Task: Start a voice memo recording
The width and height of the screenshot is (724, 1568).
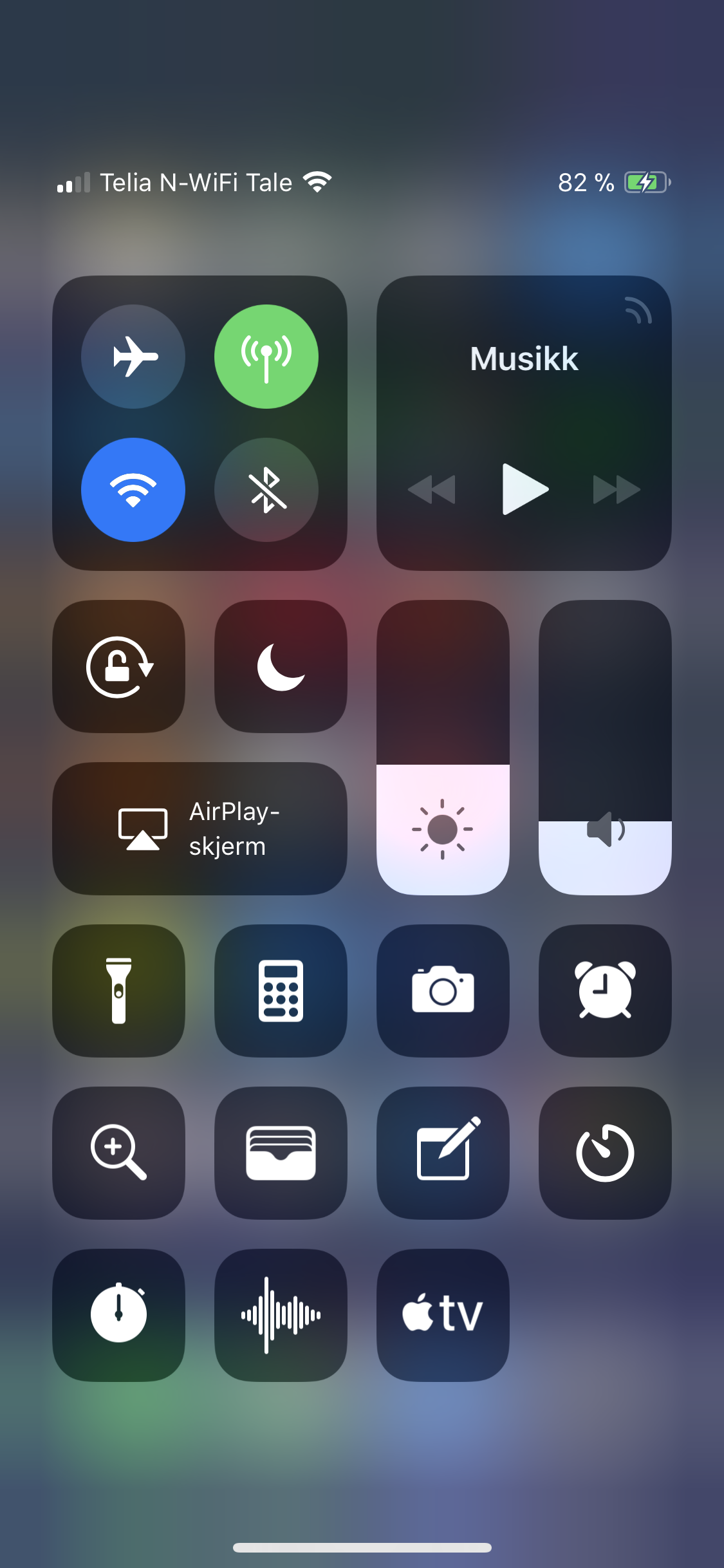Action: click(281, 1315)
